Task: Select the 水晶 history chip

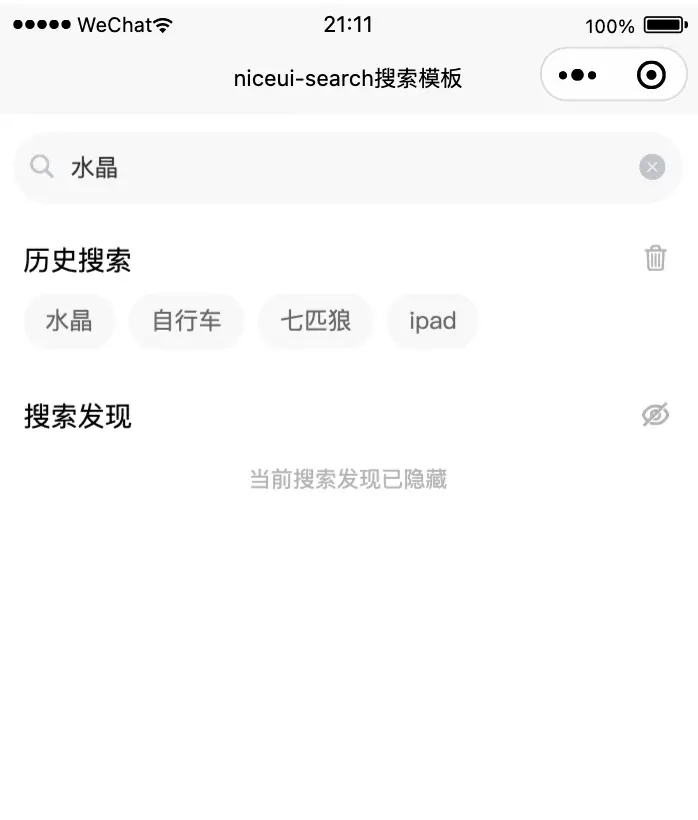Action: [x=69, y=321]
